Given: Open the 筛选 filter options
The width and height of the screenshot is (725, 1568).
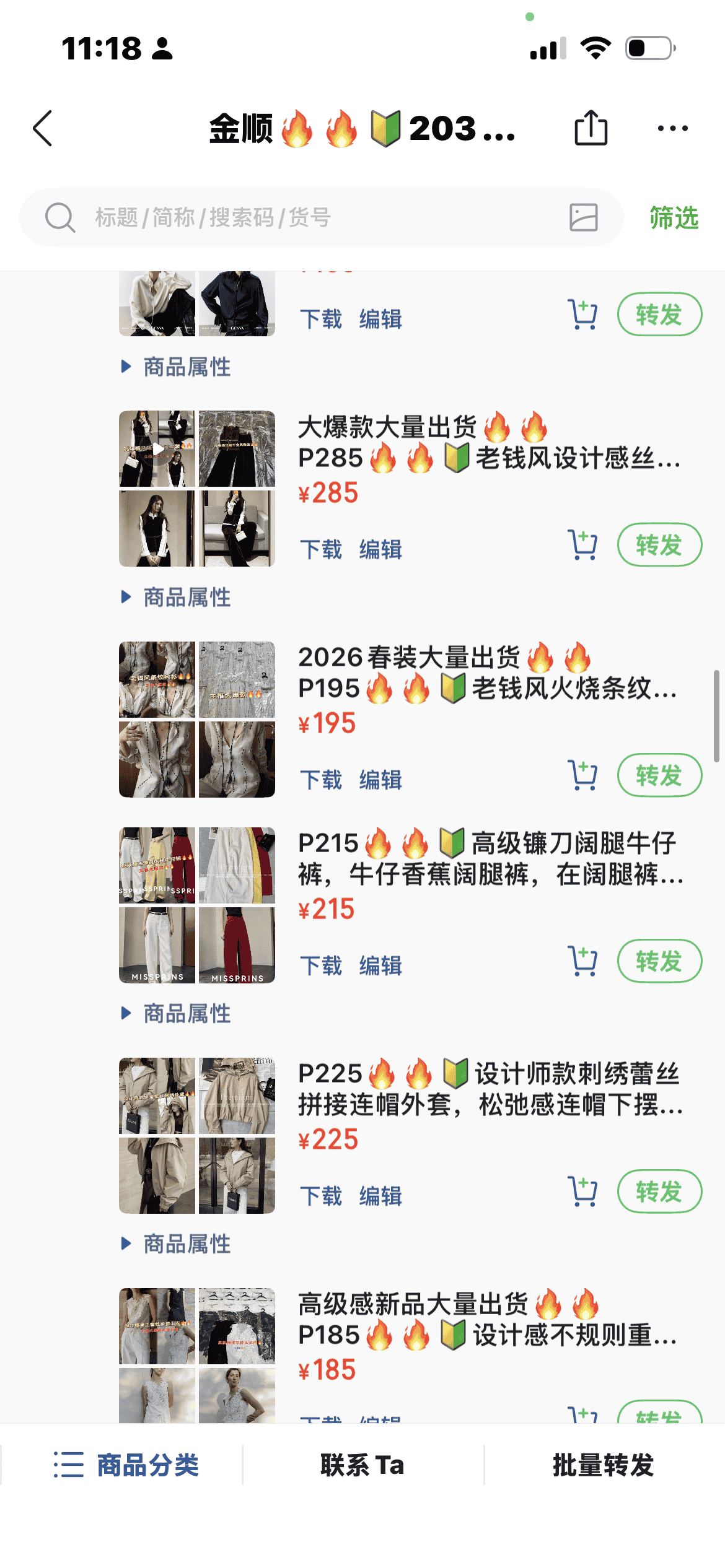Looking at the screenshot, I should (x=674, y=218).
